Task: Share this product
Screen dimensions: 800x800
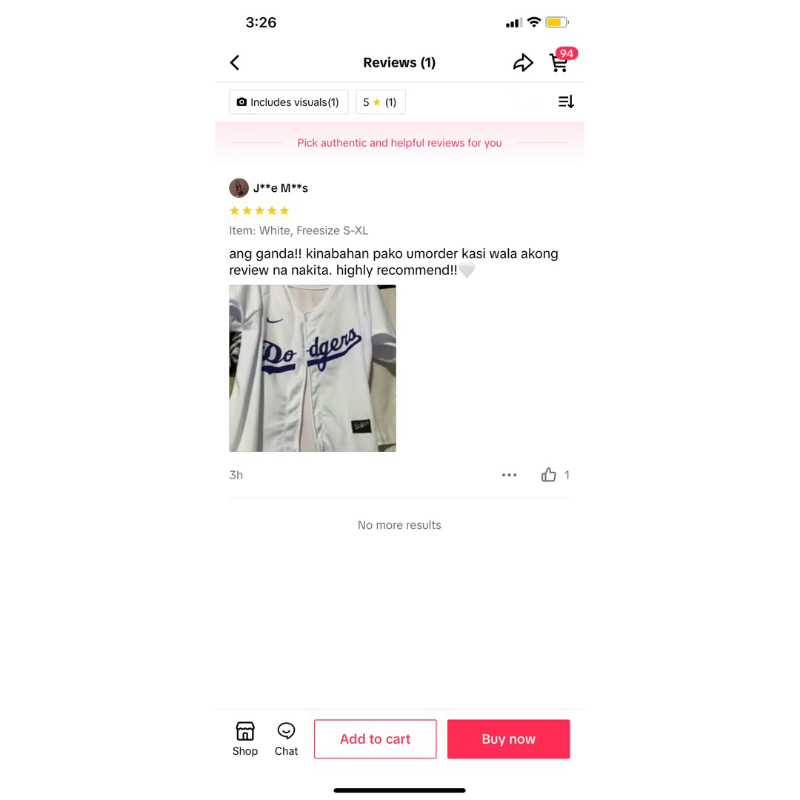Action: point(523,63)
